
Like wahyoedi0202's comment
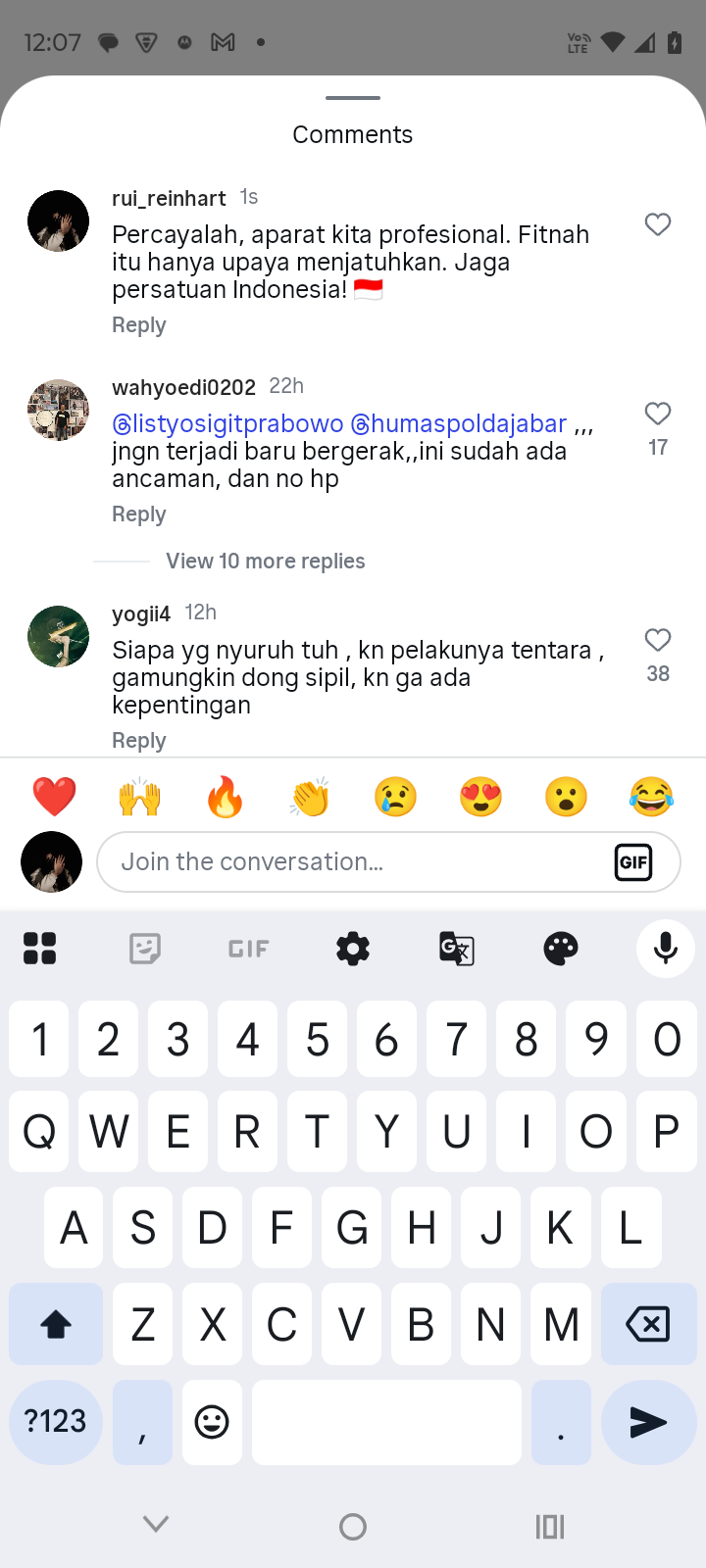click(658, 414)
